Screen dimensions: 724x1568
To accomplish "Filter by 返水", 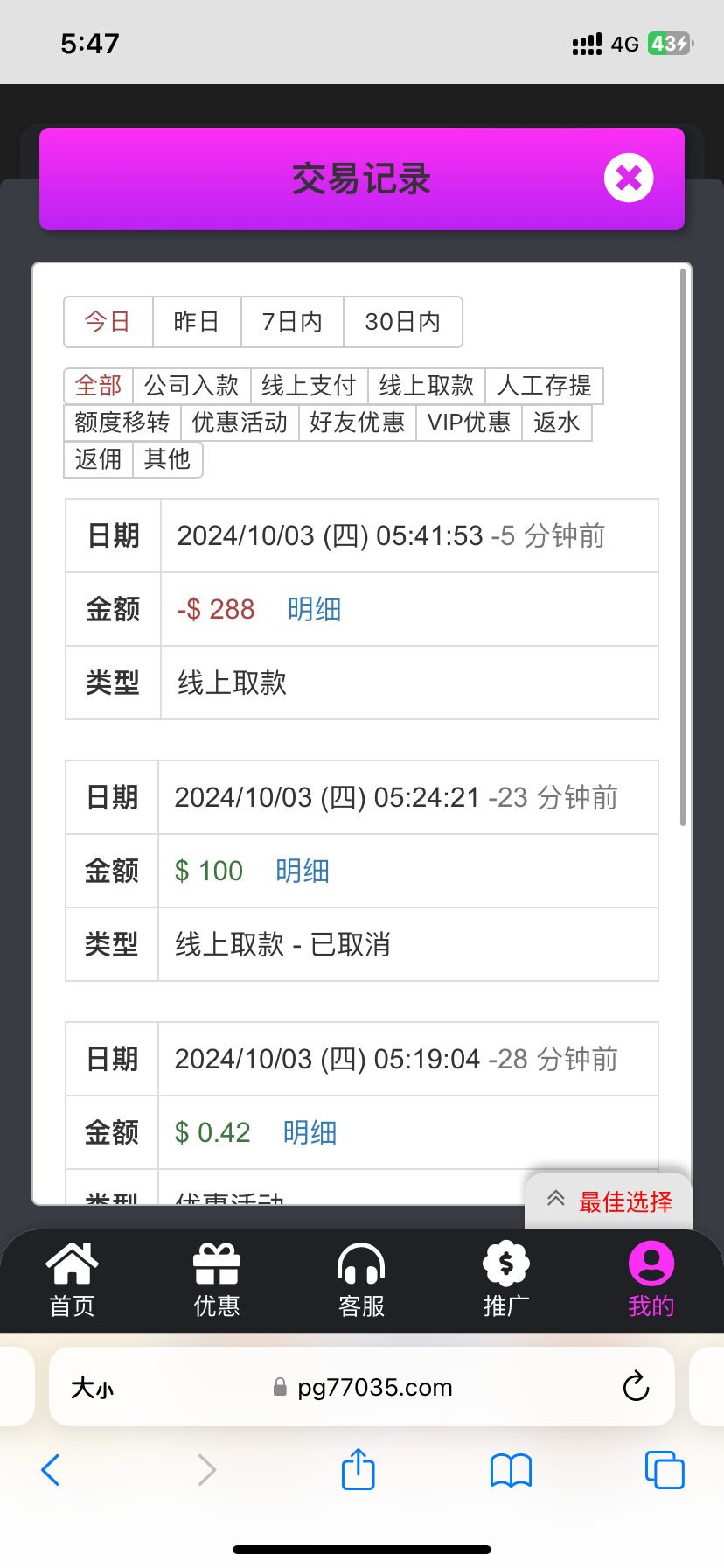I will [557, 423].
